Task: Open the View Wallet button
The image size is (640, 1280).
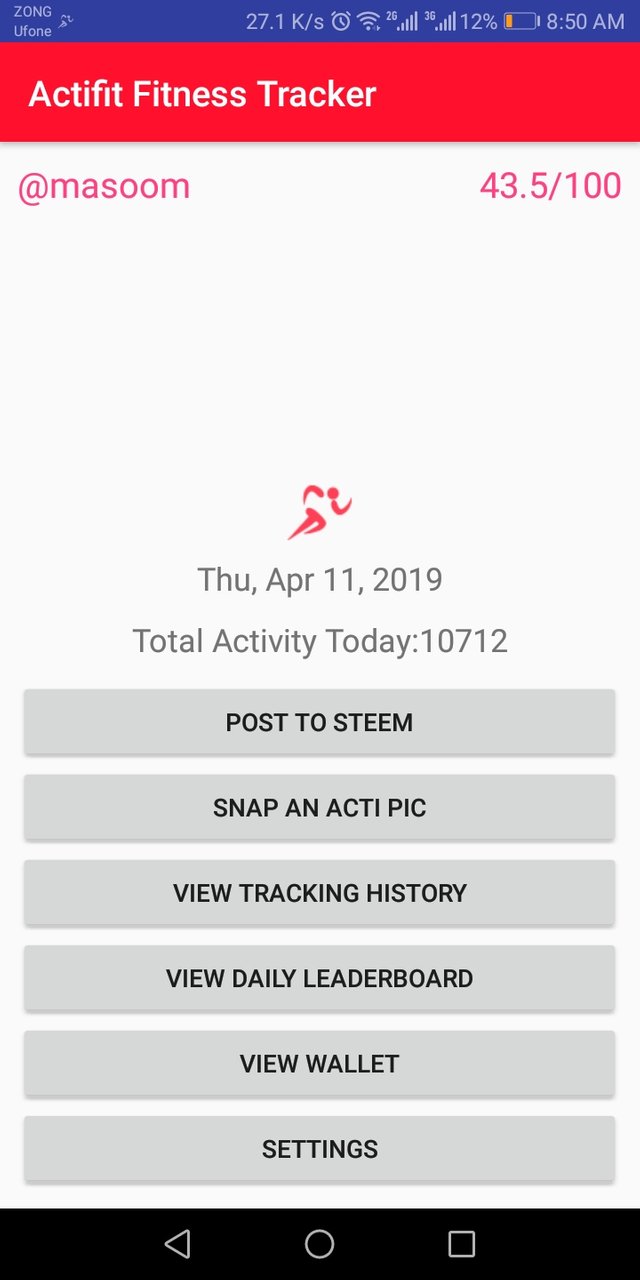Action: 319,1063
